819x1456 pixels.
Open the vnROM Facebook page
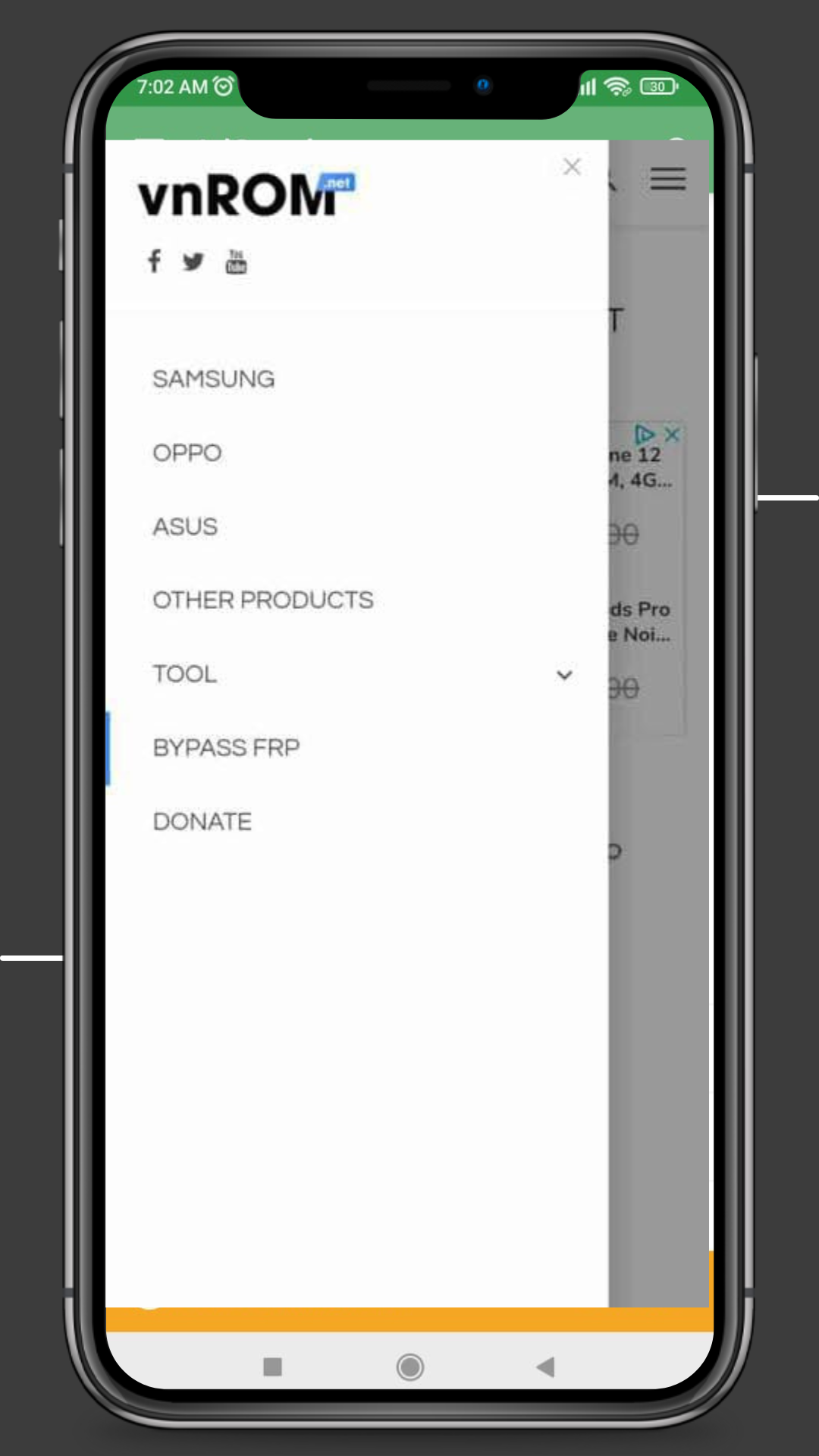click(x=154, y=261)
